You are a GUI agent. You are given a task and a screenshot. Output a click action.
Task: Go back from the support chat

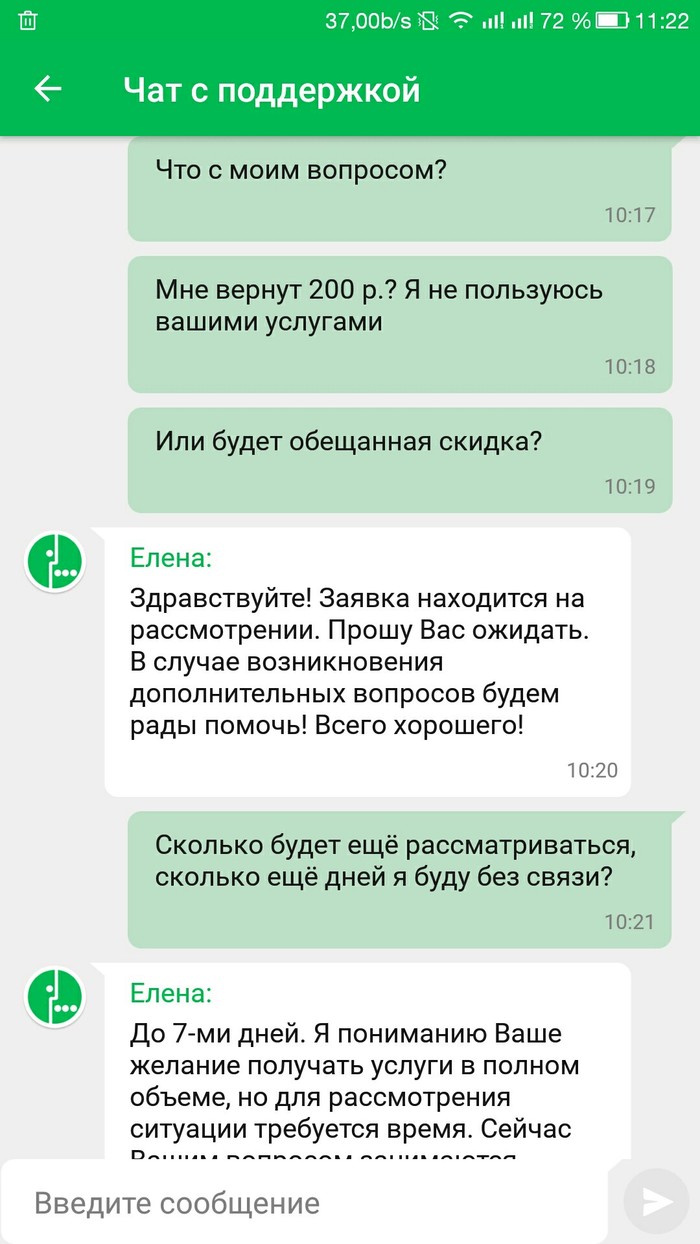(x=48, y=89)
